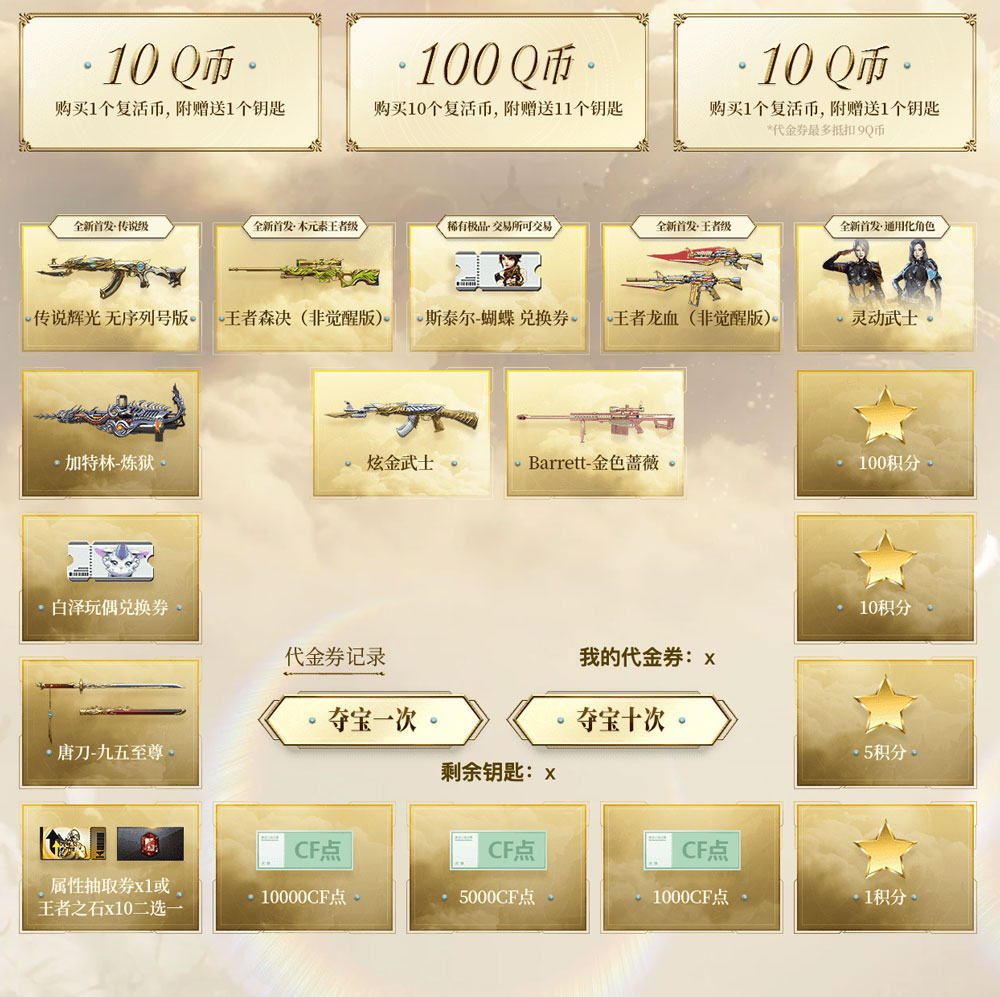
Task: Tap the 夺宝一次 button
Action: point(373,720)
